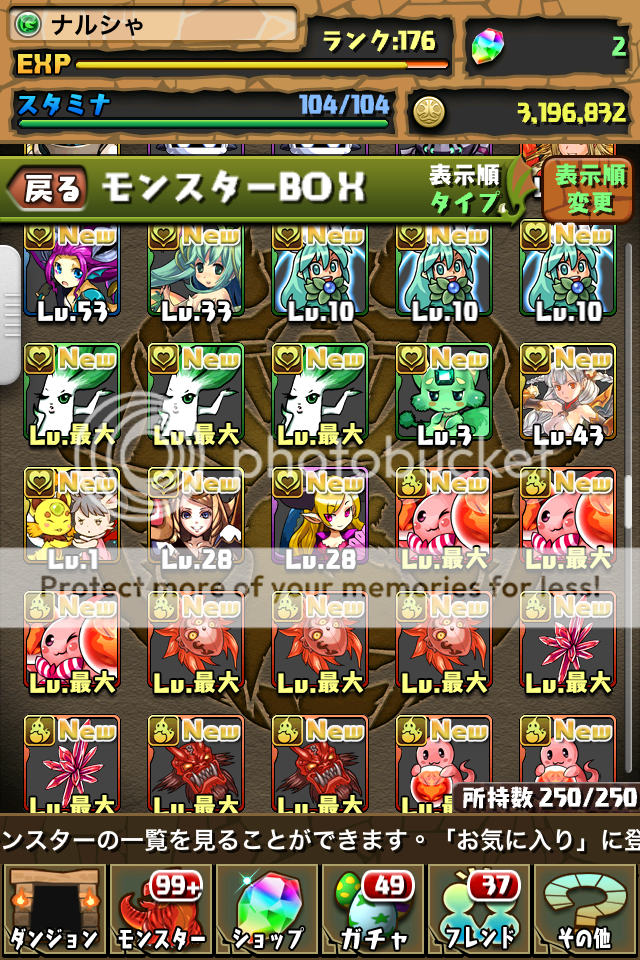Open the side pull-out handle
This screenshot has width=640, height=960.
(10, 315)
